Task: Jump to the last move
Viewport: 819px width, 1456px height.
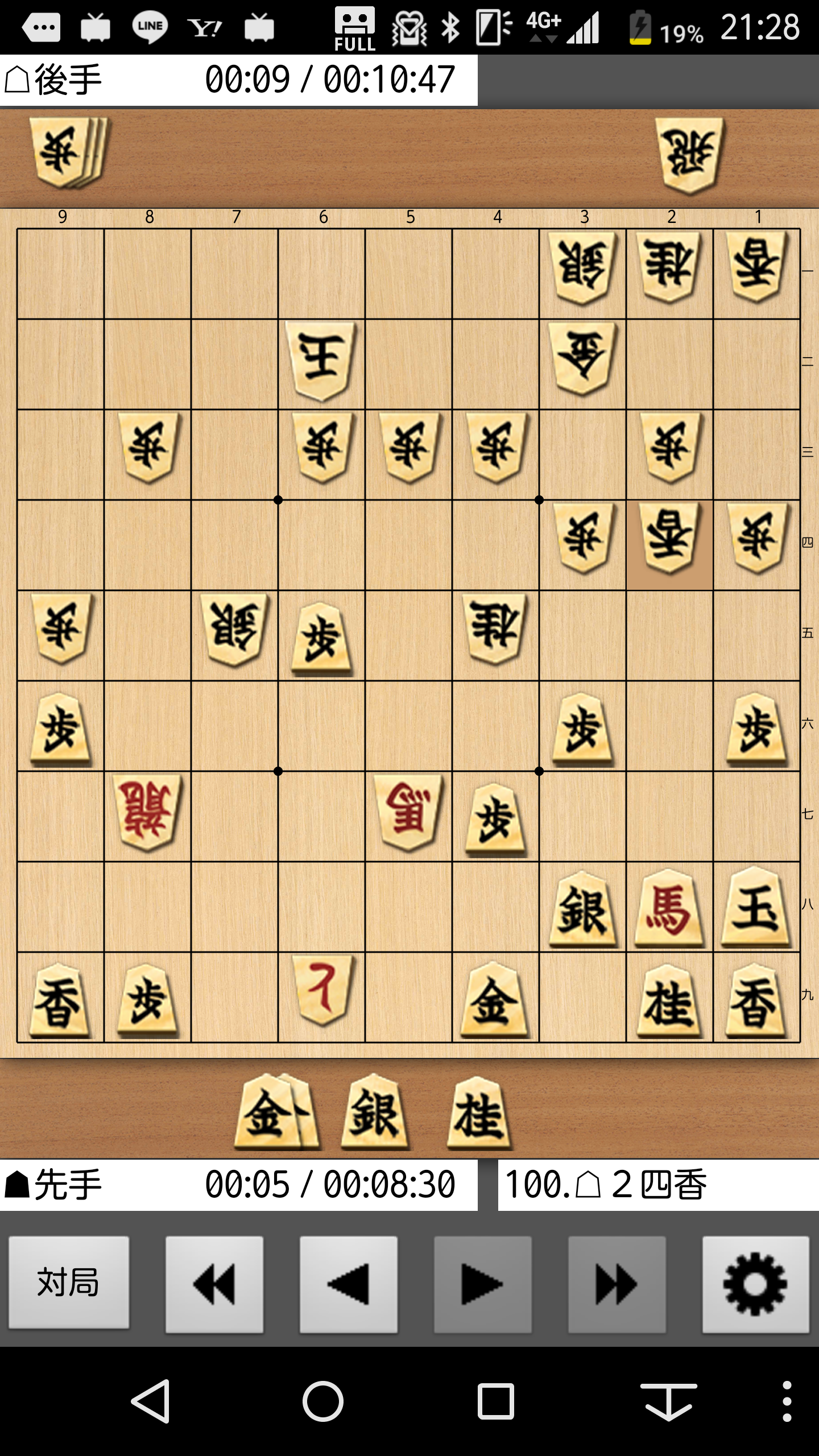Action: tap(617, 1284)
